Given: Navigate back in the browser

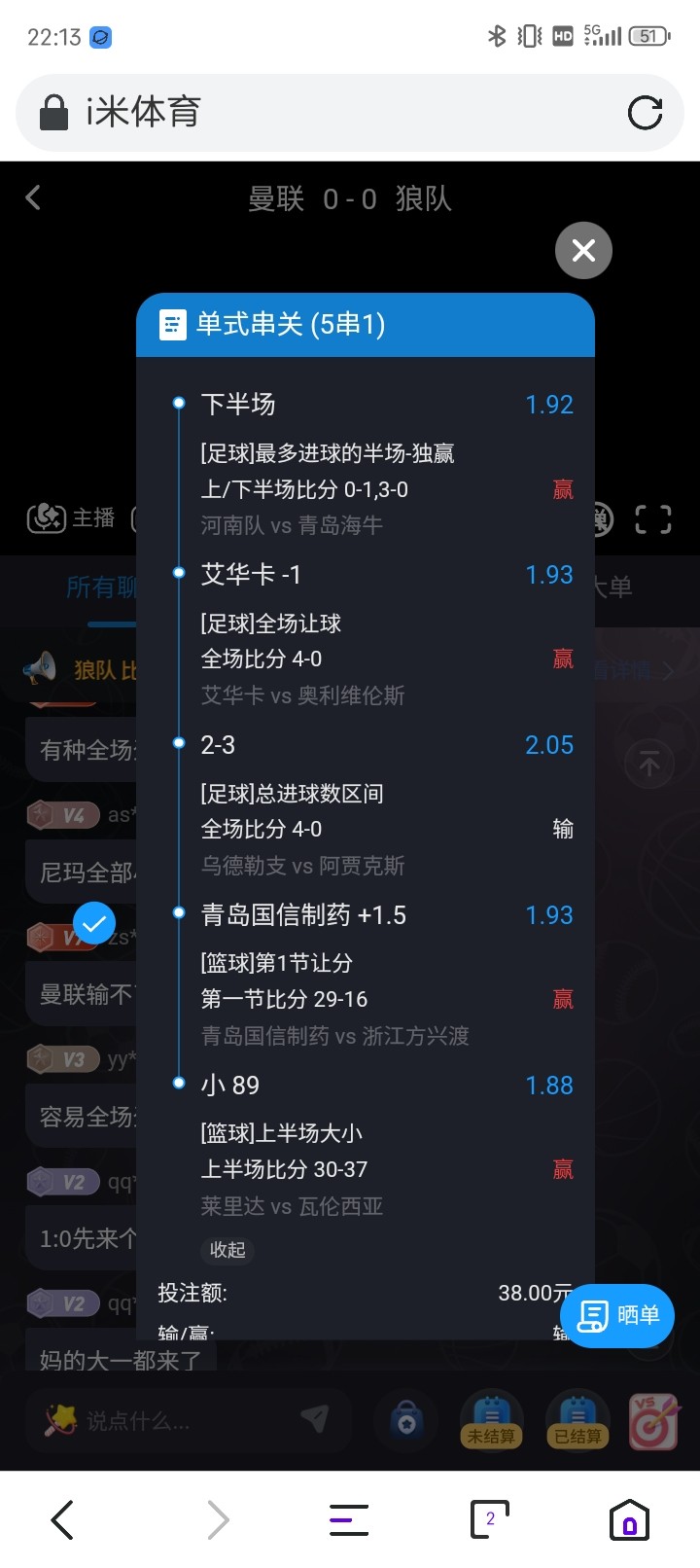Looking at the screenshot, I should point(63,1519).
